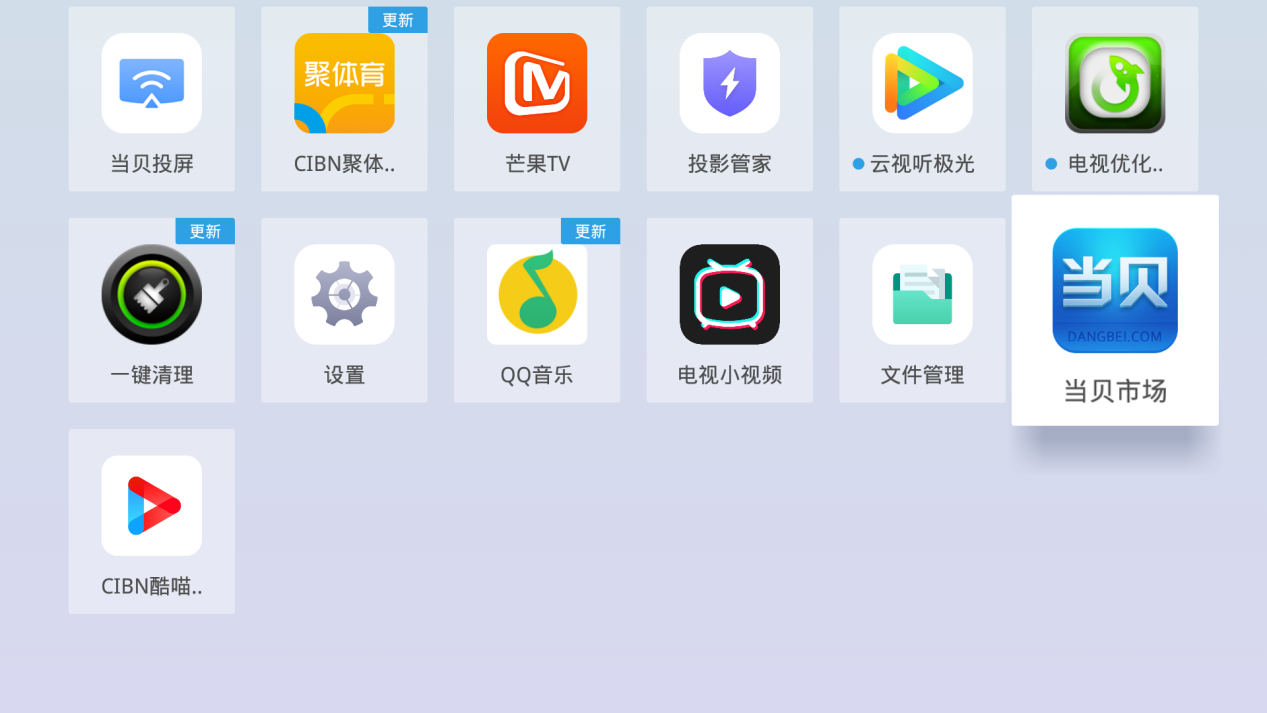The height and width of the screenshot is (713, 1267).
Task: Launch QQ音乐
Action: (x=537, y=309)
